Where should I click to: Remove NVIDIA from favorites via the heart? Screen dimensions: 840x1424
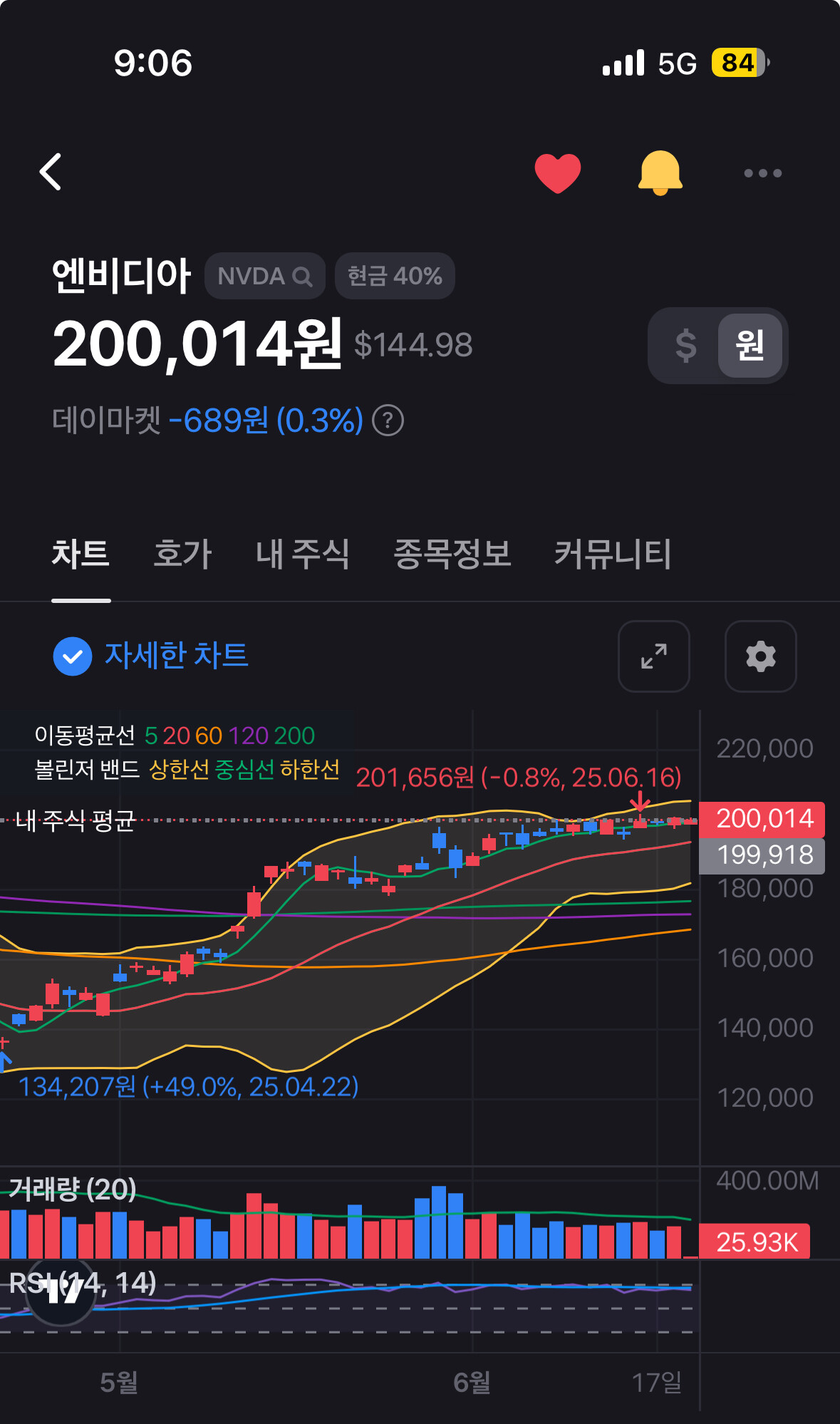coord(558,172)
